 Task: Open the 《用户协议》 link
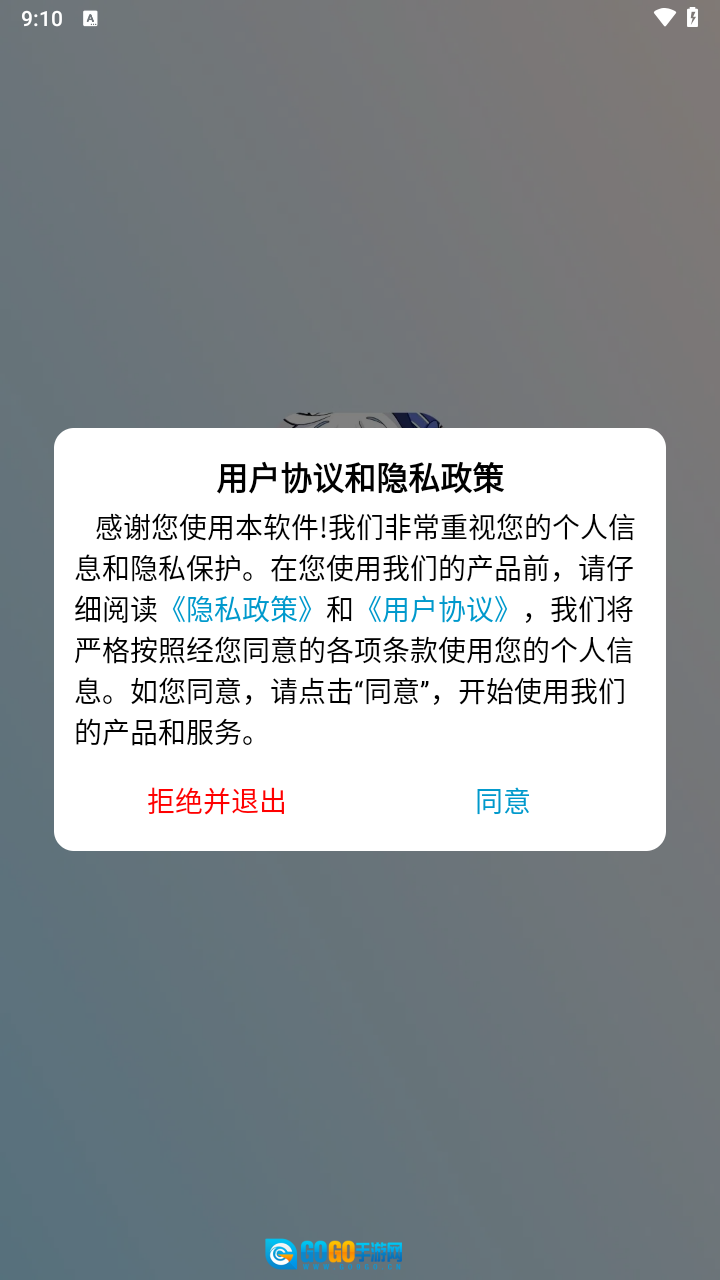point(438,609)
